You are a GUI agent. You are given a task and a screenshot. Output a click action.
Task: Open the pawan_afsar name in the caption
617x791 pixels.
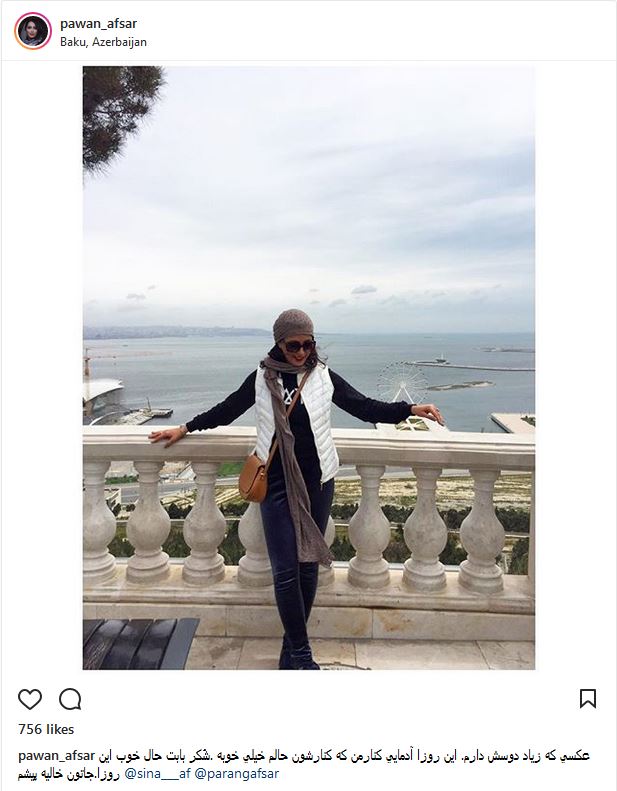point(56,755)
